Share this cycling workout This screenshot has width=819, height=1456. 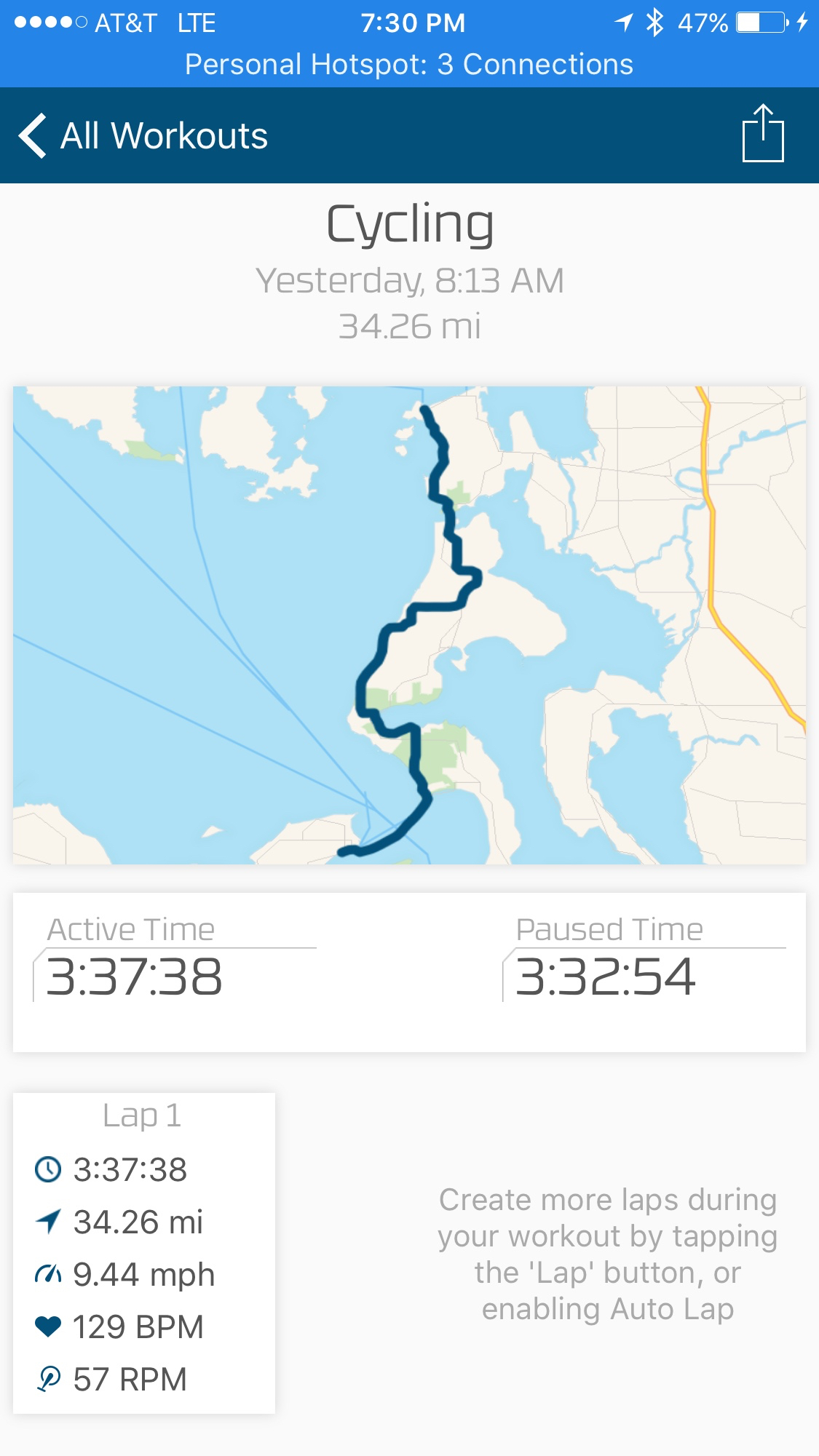[762, 134]
